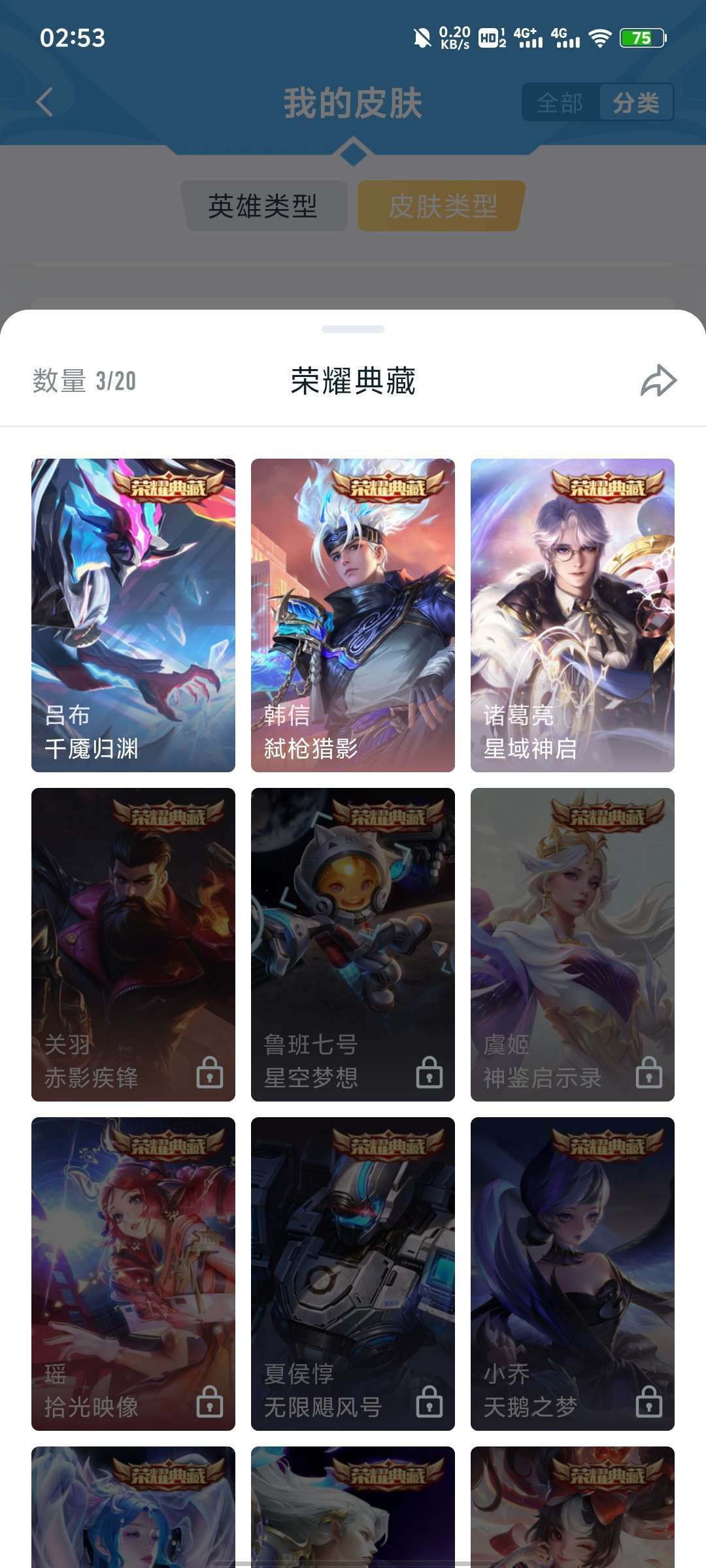Screen dimensions: 706x1568
Task: Open locked 小乔 天鹅之梦 skin
Action: click(573, 1273)
